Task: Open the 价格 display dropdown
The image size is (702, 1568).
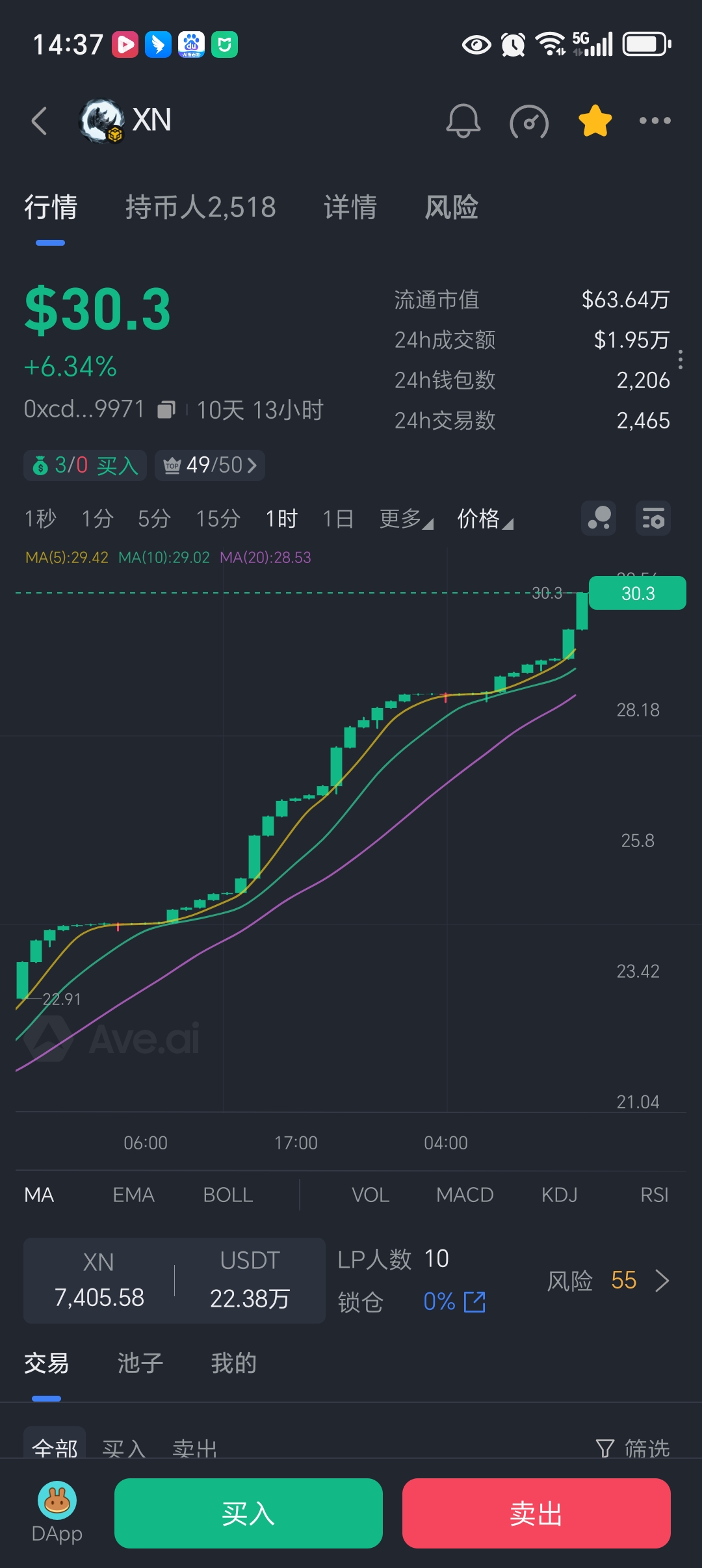Action: click(x=485, y=519)
